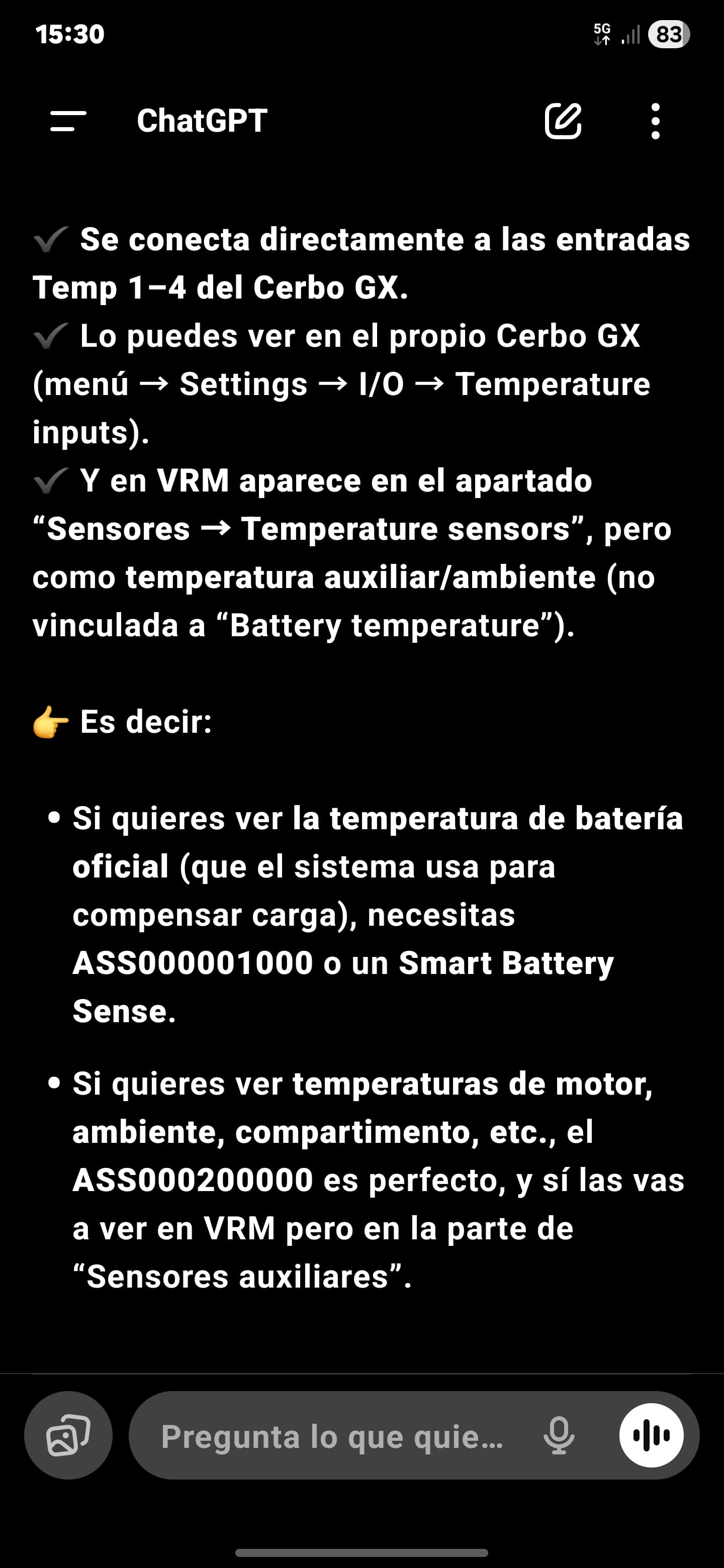The image size is (724, 1568).
Task: Dictate with the microphone icon
Action: 558,1435
